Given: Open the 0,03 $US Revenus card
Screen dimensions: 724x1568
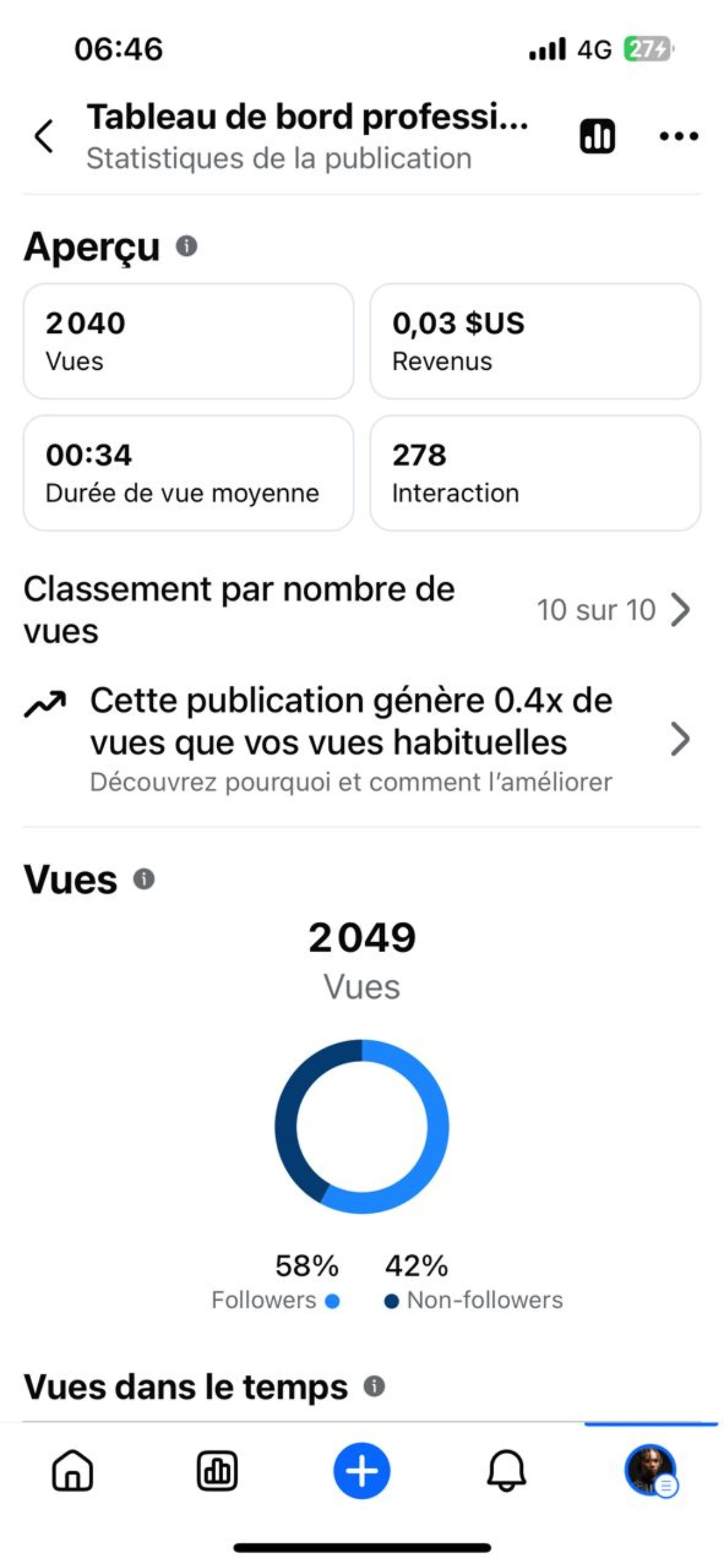Looking at the screenshot, I should point(535,341).
